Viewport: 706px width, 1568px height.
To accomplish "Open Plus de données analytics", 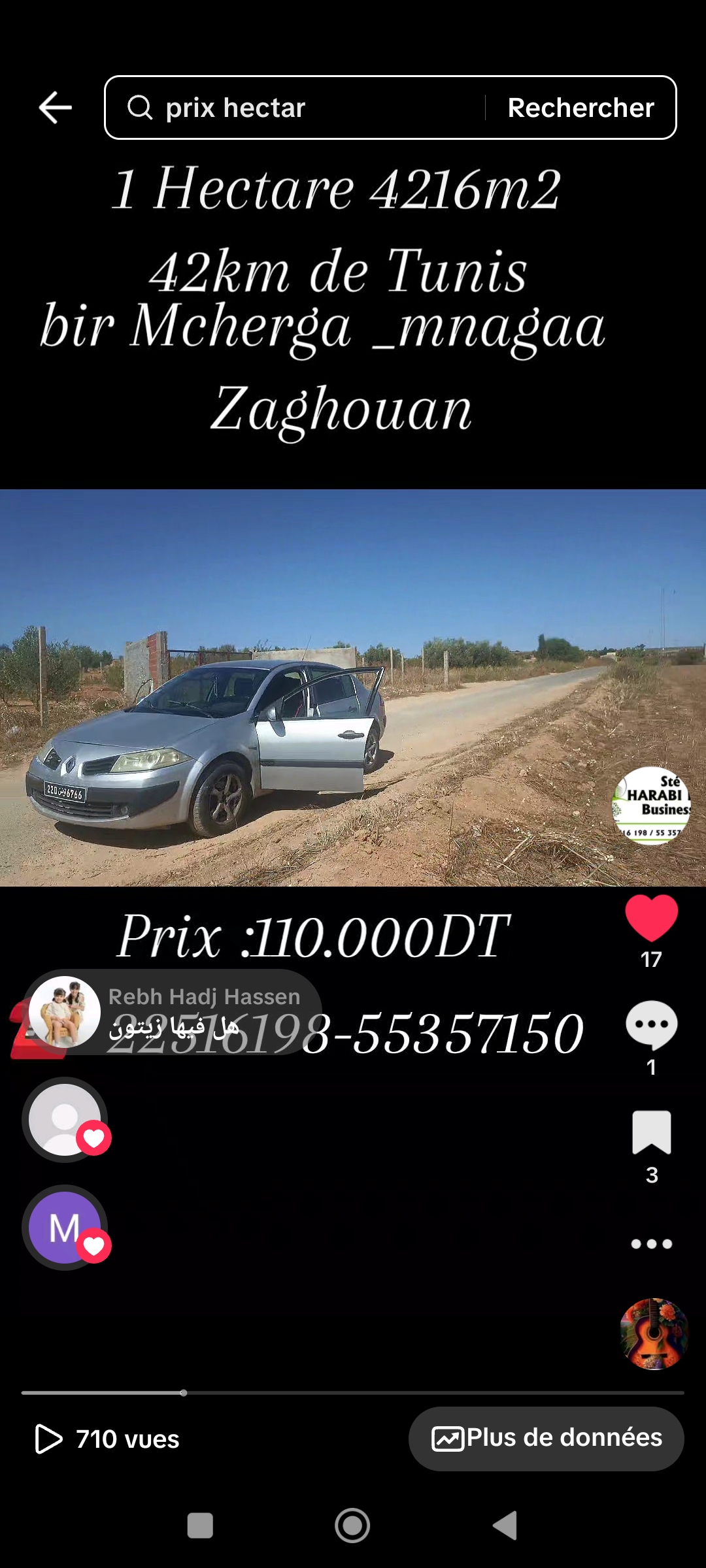I will (546, 1438).
